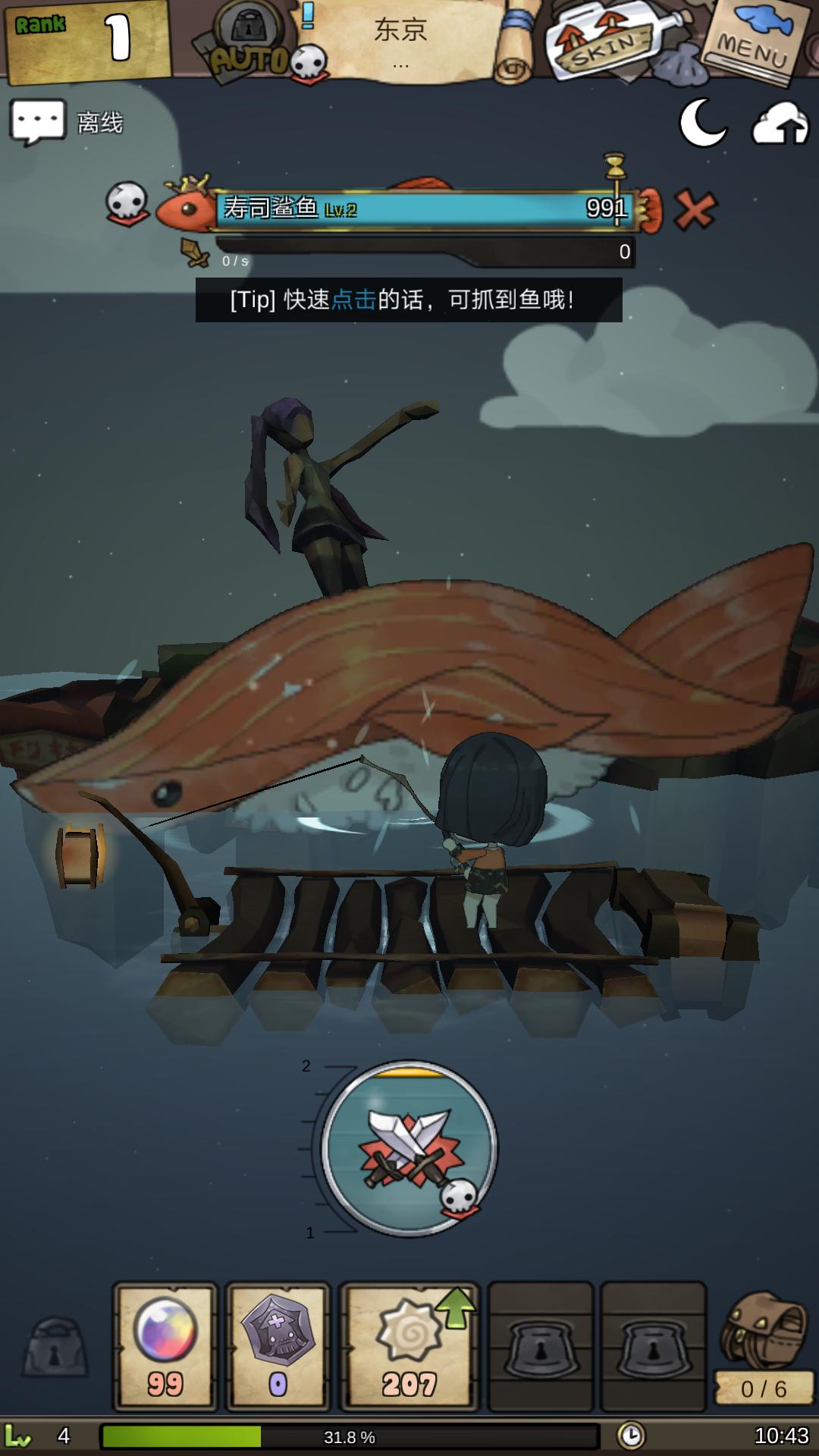Open cloud save upload icon

780,124
